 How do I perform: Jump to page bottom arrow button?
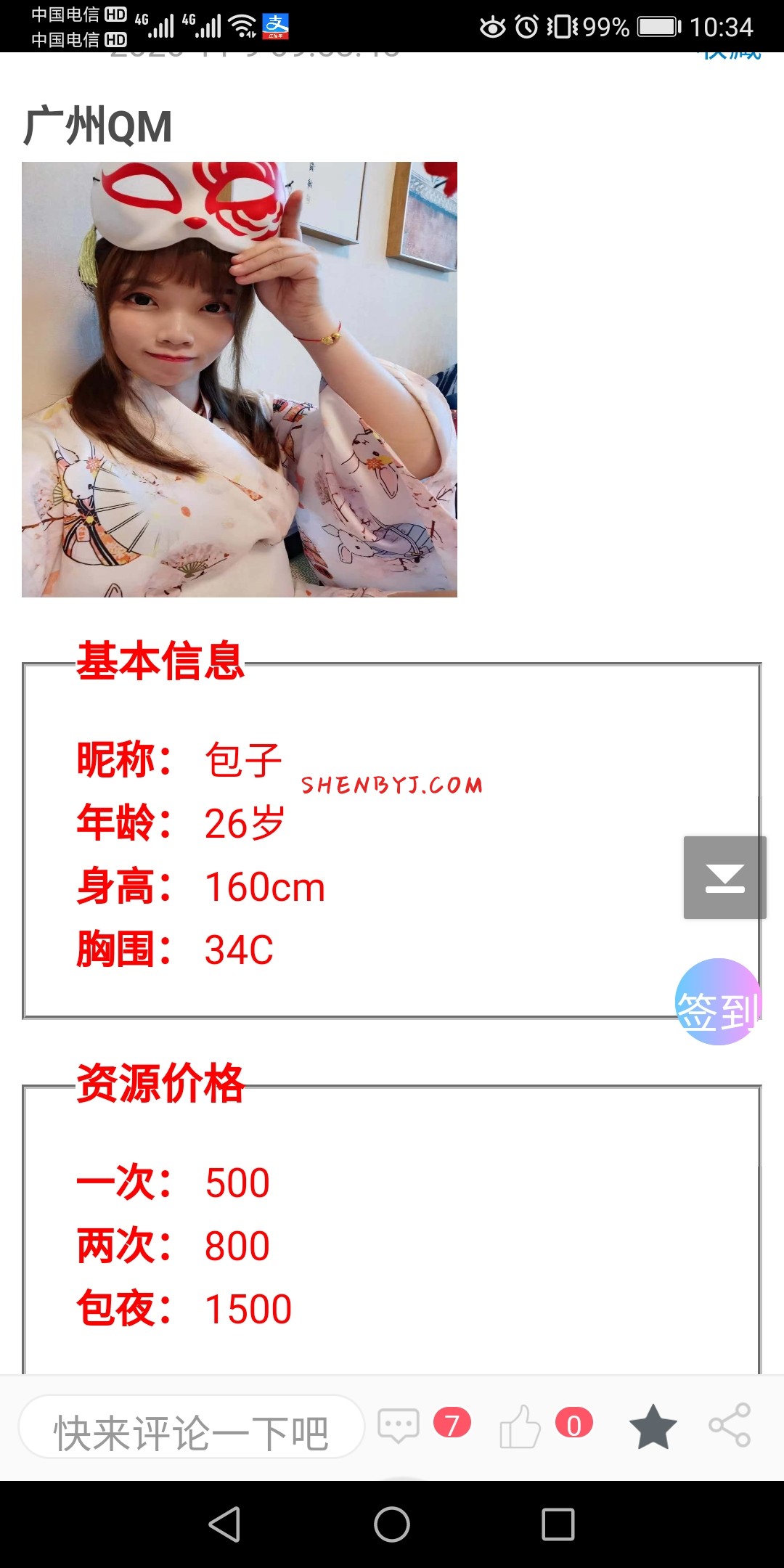tap(724, 878)
